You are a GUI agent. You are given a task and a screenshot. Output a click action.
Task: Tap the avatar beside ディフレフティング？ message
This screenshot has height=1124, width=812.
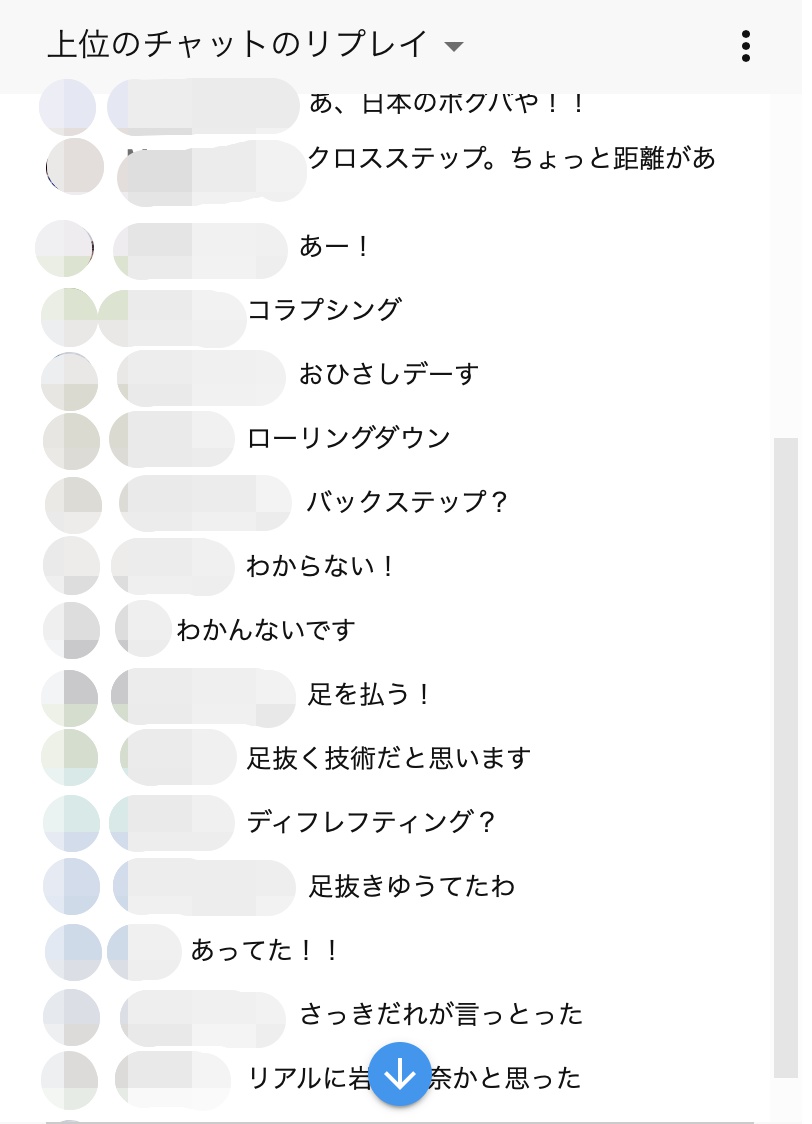click(72, 823)
